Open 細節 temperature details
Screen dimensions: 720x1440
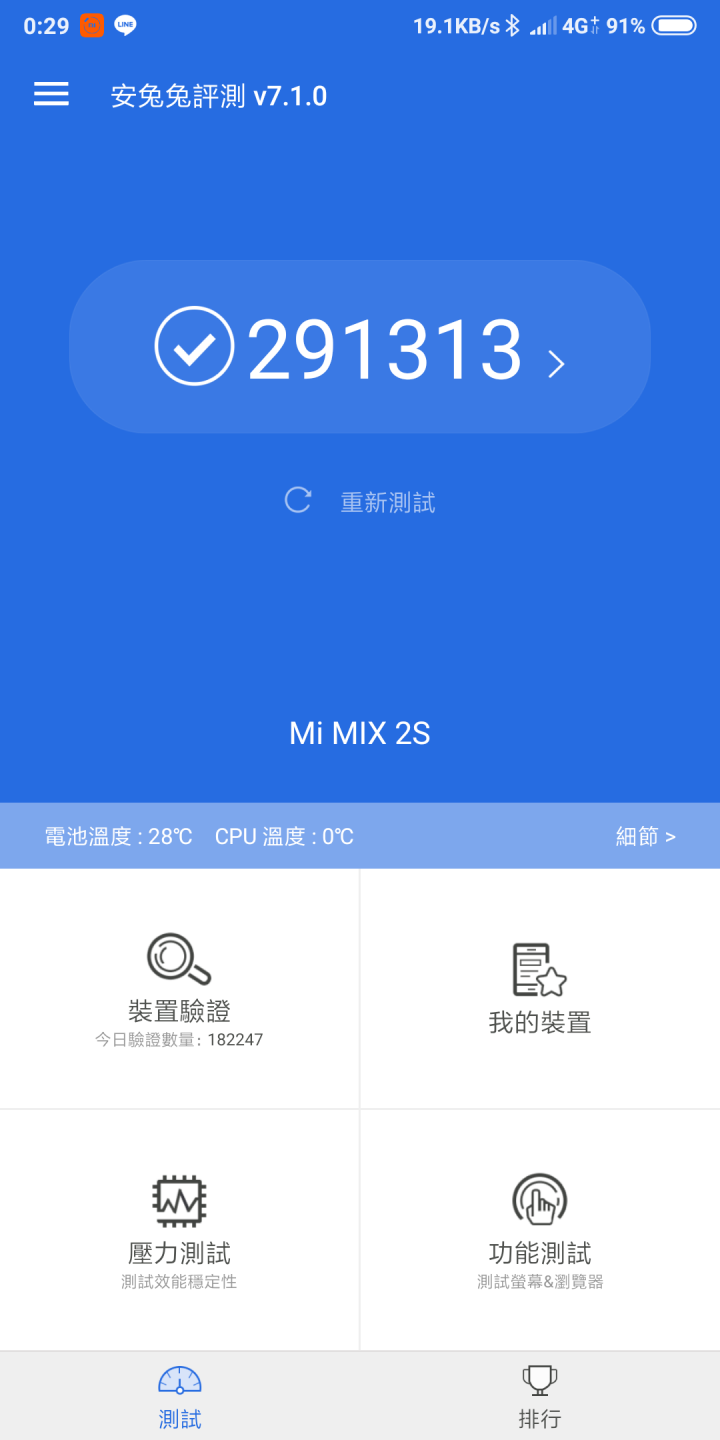click(645, 836)
